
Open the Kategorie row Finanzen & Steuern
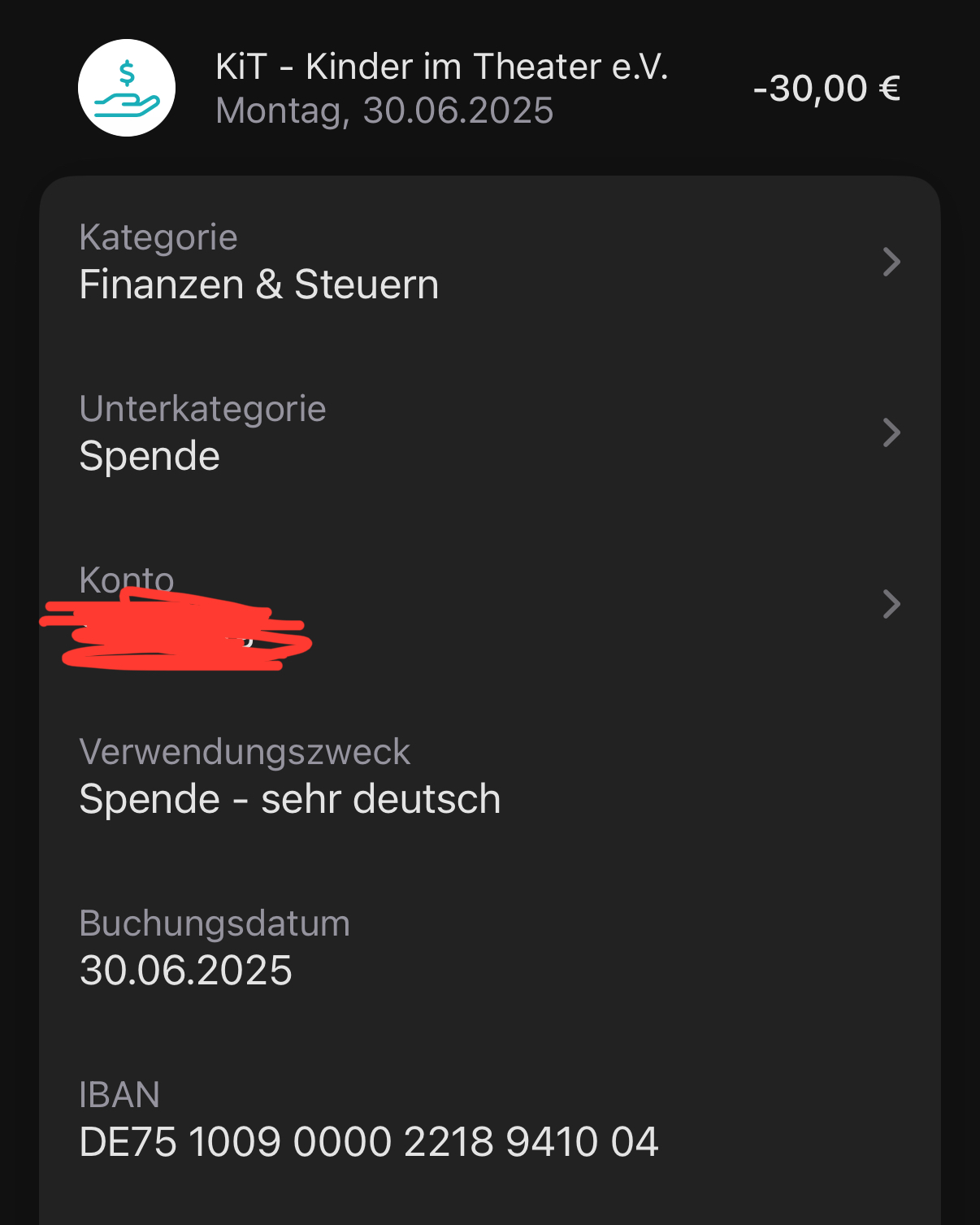(x=489, y=262)
